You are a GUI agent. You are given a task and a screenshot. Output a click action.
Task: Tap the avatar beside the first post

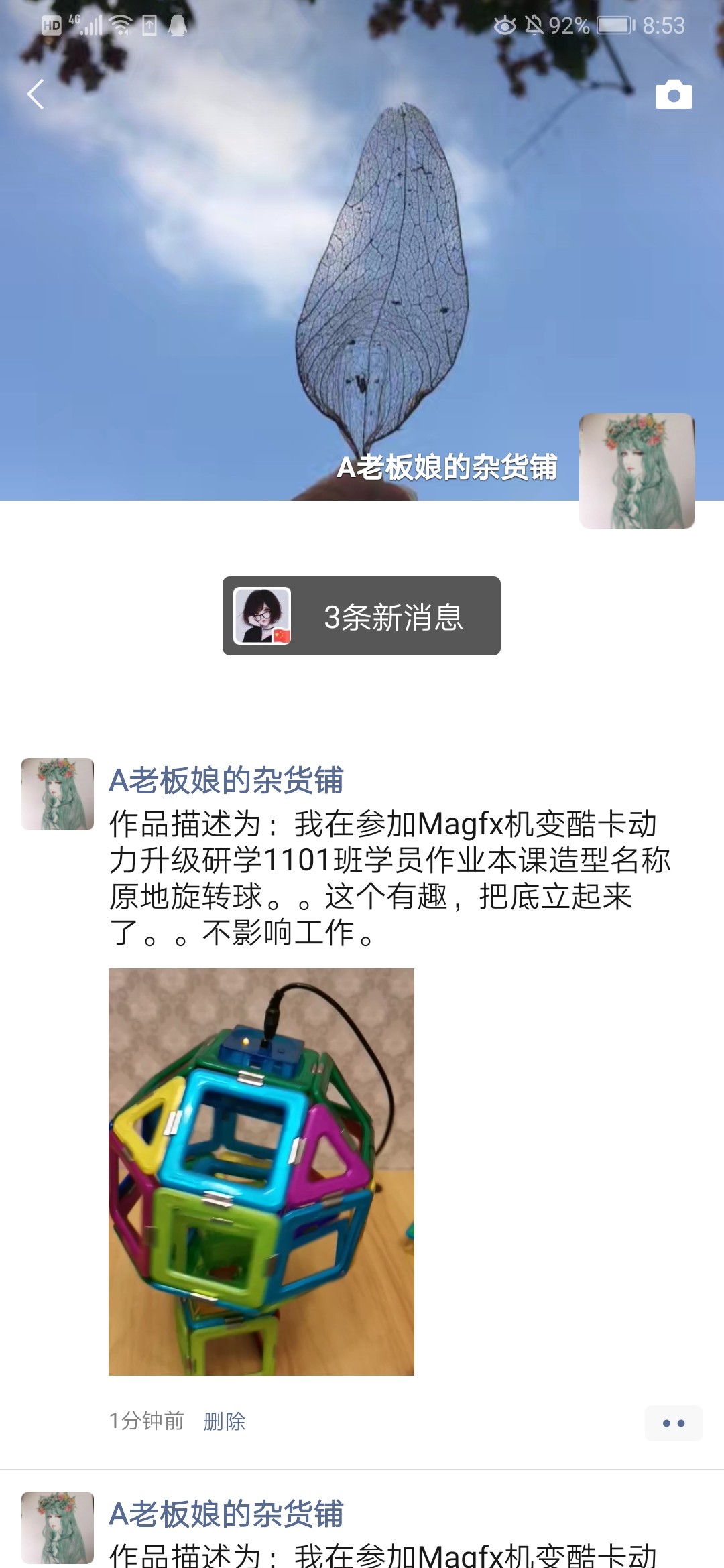[58, 794]
